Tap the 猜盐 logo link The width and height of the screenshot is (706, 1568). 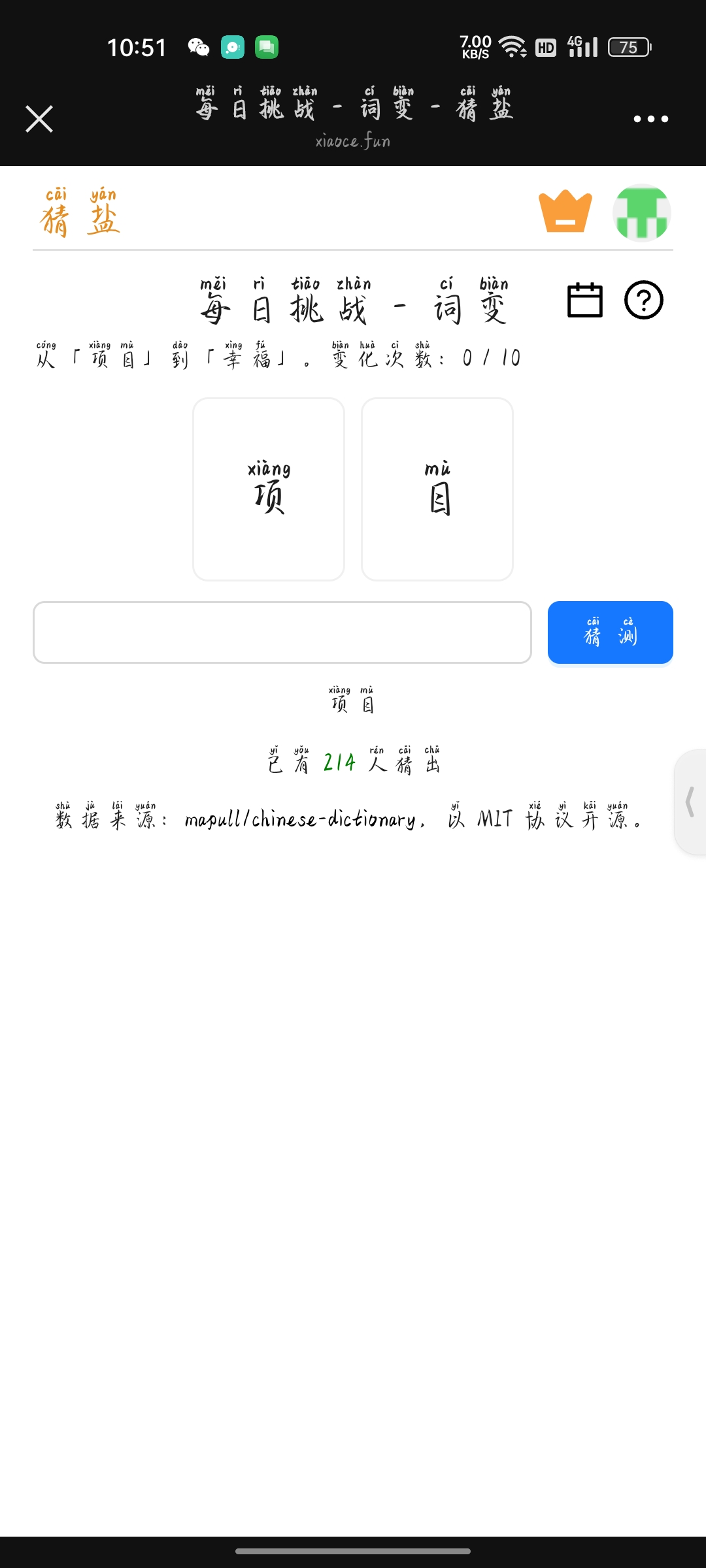click(x=80, y=213)
